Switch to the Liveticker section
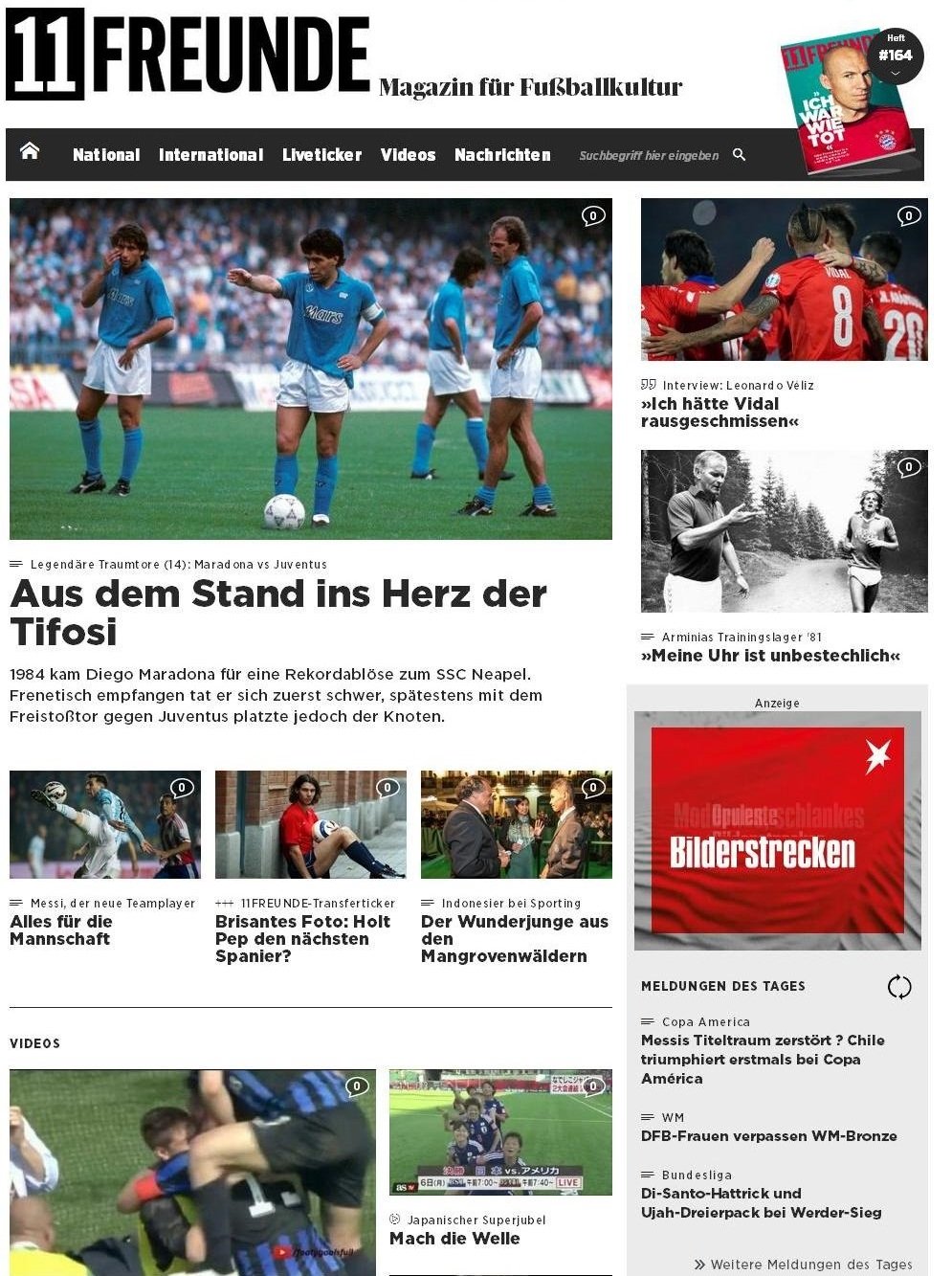This screenshot has height=1276, width=952. click(x=321, y=154)
